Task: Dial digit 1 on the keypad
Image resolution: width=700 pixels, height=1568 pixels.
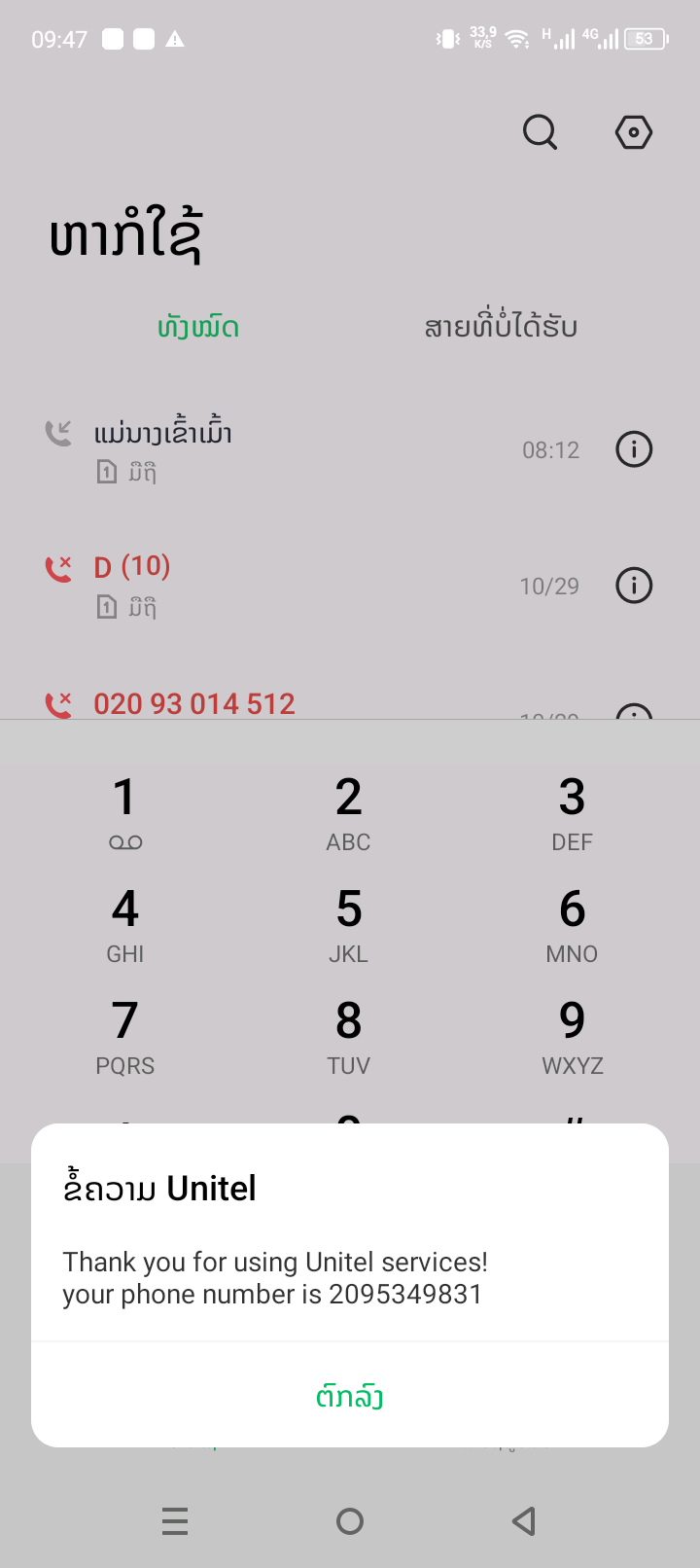Action: tap(124, 810)
